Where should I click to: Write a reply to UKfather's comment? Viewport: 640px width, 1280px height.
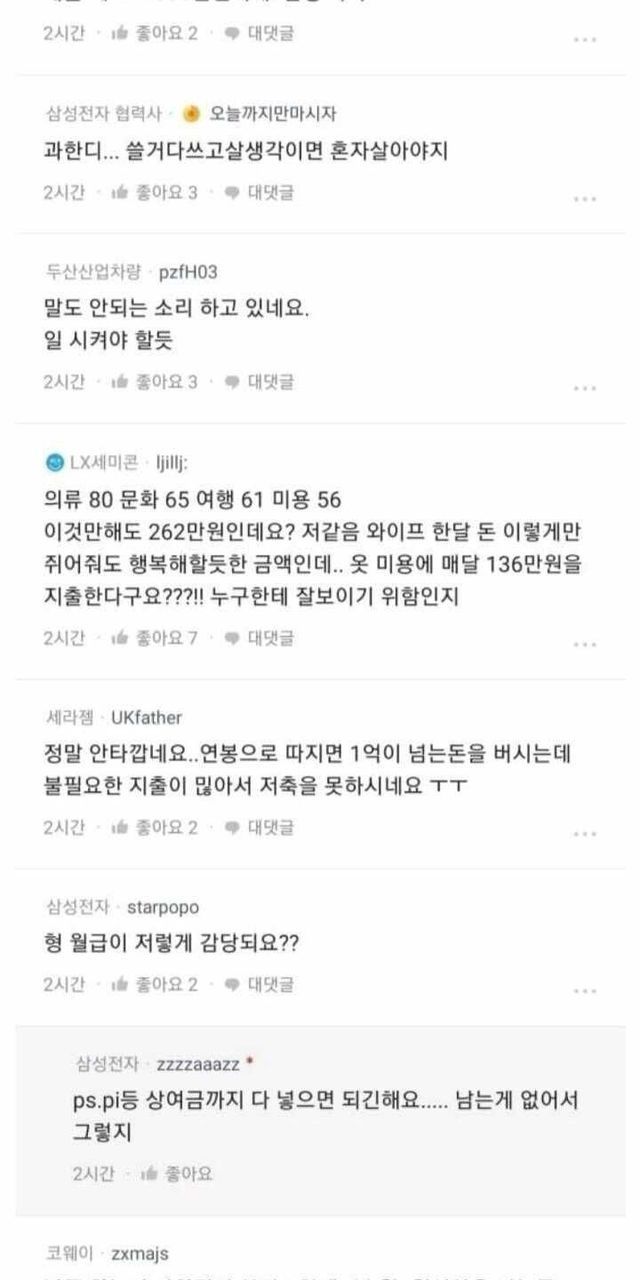coord(259,827)
